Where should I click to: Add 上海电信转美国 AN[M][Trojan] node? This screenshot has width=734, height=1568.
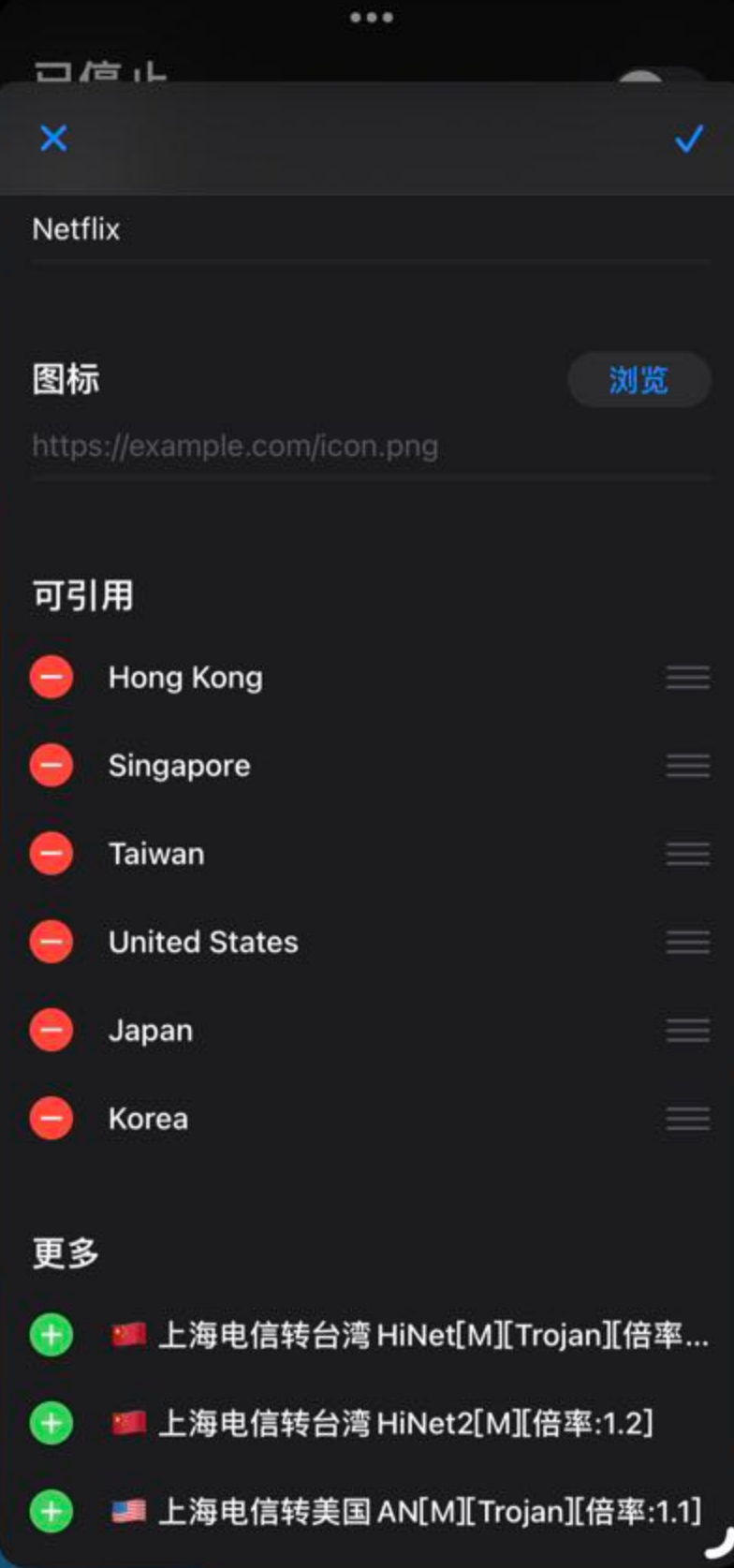click(51, 1512)
